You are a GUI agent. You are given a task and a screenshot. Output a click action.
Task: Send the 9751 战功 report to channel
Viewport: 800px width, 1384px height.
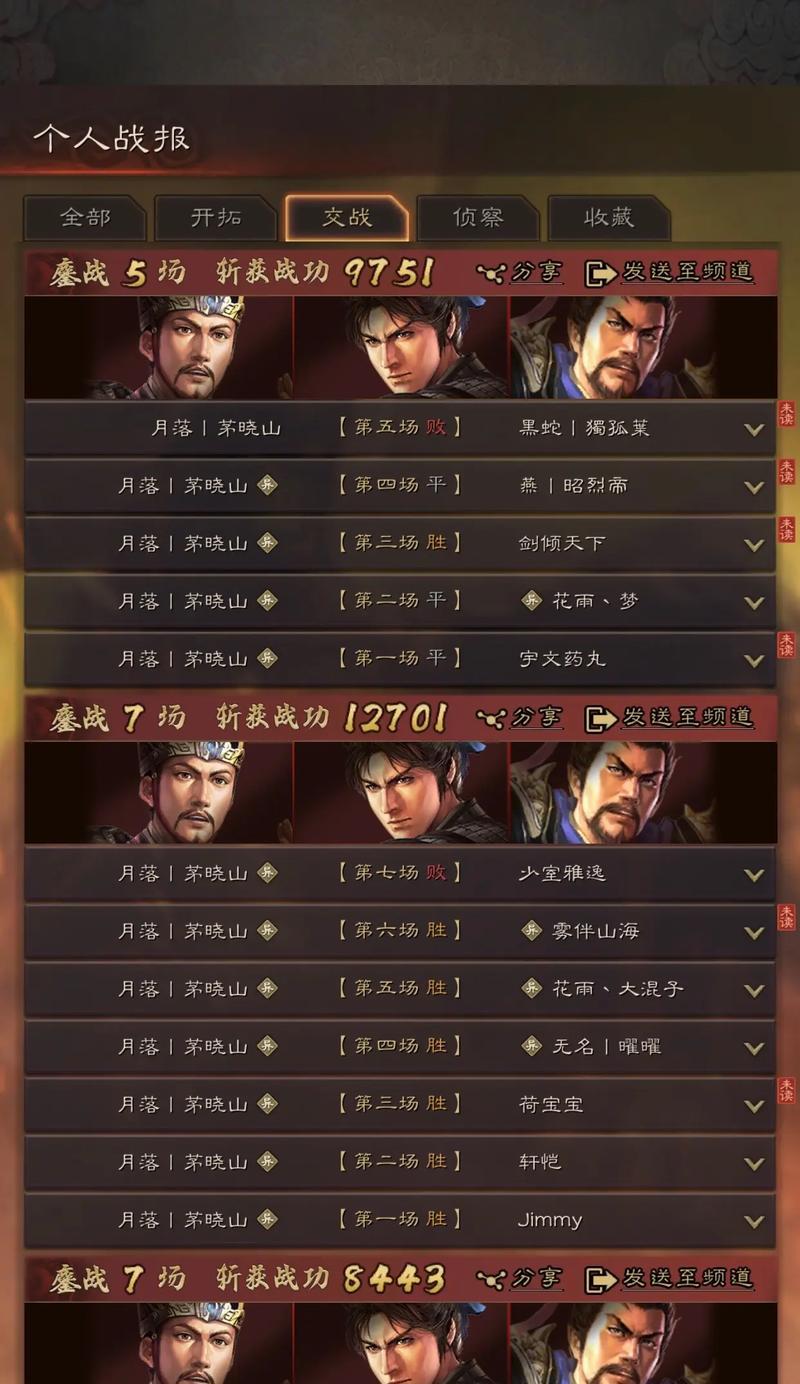(669, 272)
